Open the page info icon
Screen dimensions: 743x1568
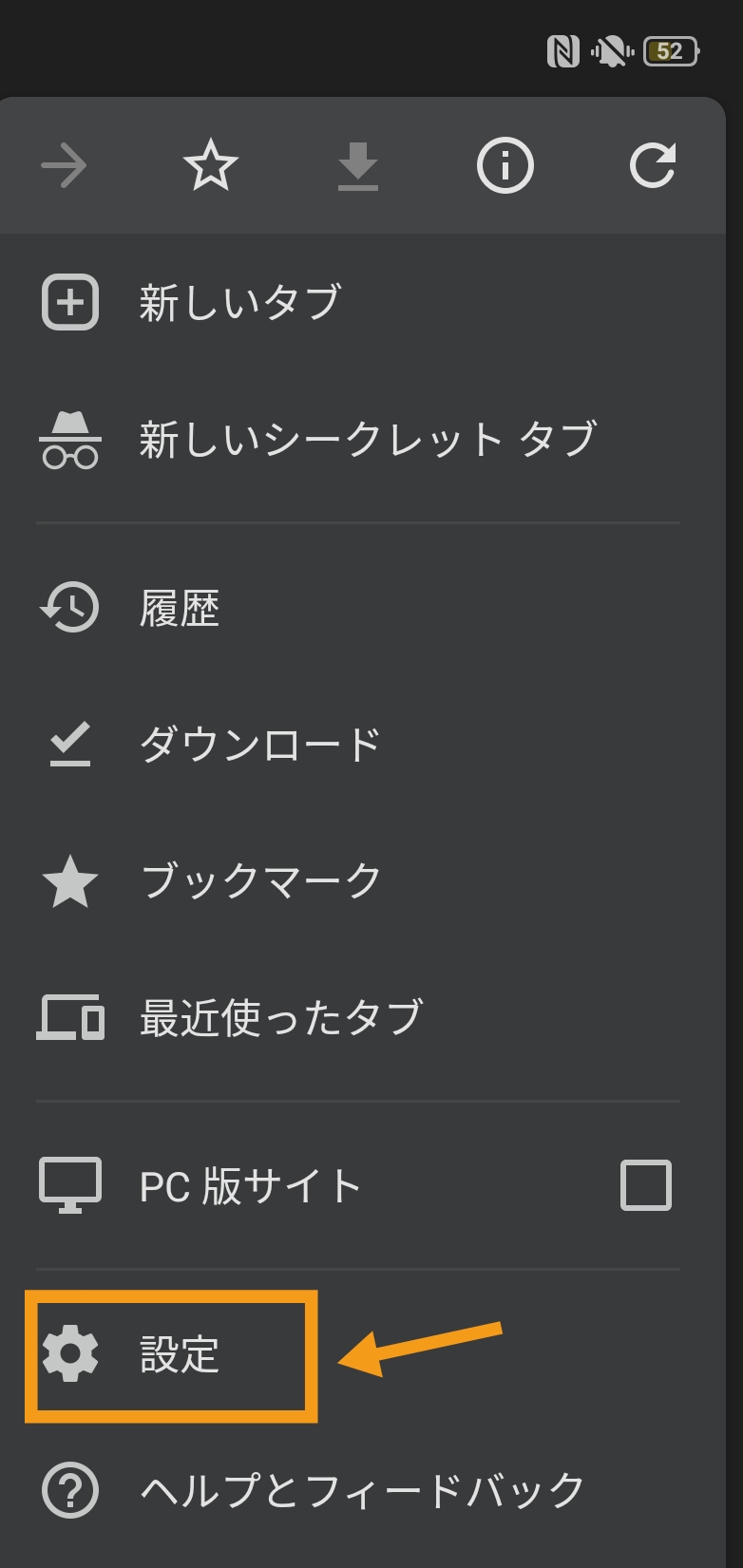coord(505,165)
